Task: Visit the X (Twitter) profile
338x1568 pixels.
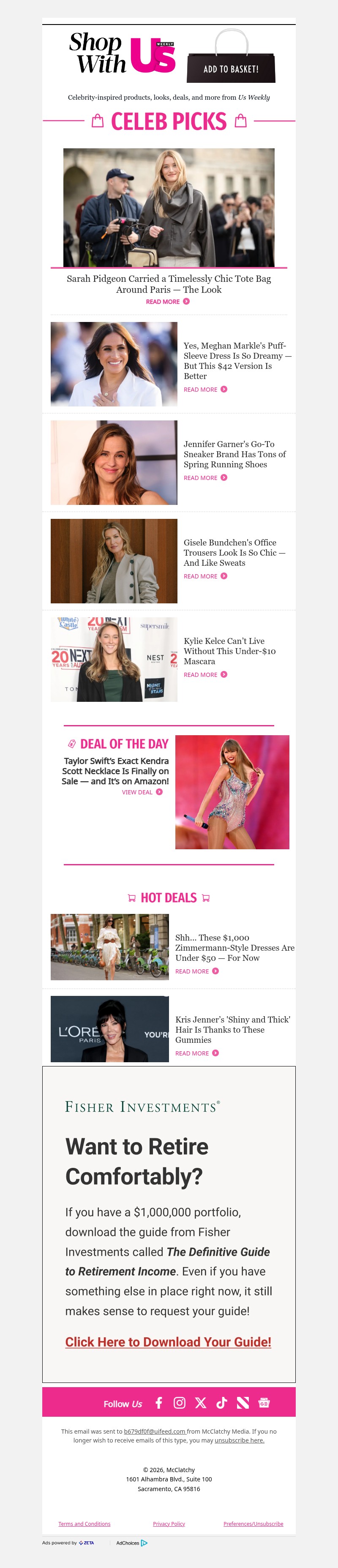Action: tap(200, 1402)
